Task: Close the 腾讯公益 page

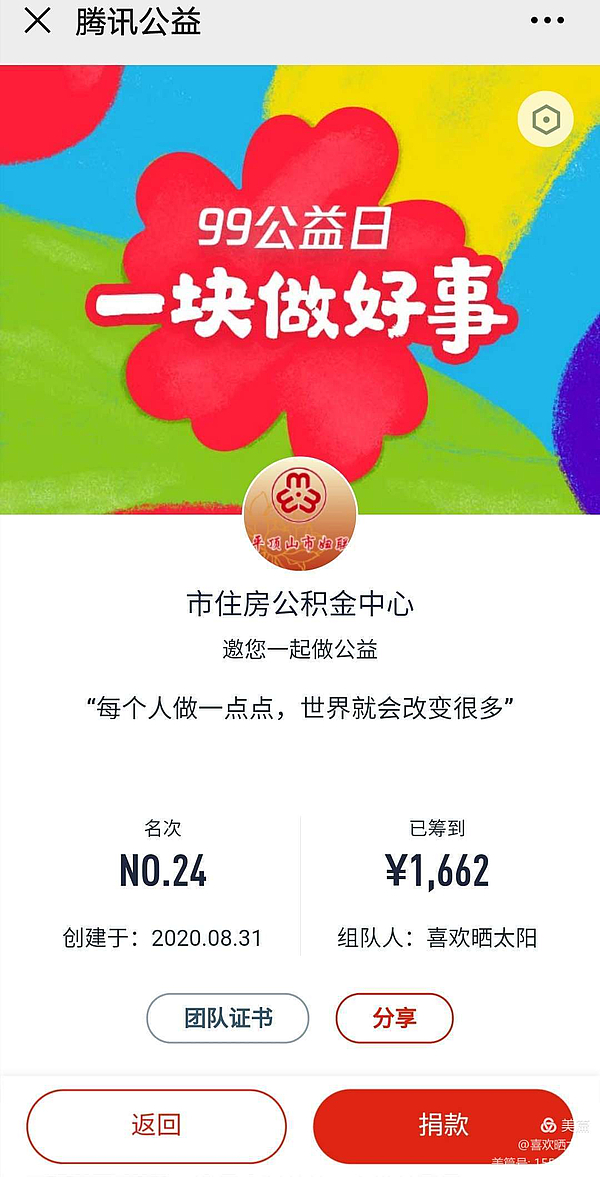Action: coord(37,21)
